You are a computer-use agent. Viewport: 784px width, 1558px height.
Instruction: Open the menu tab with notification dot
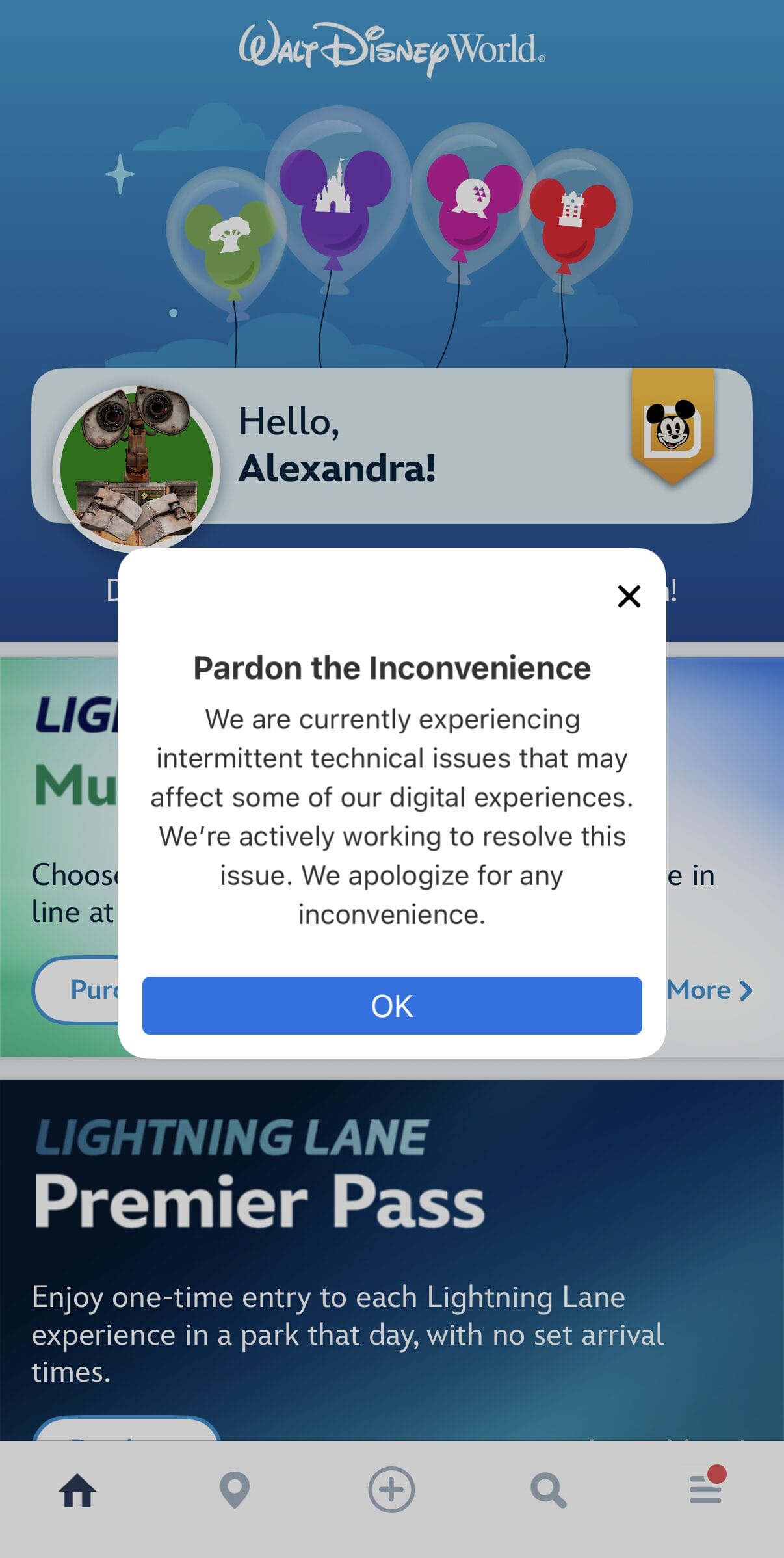click(x=706, y=1490)
